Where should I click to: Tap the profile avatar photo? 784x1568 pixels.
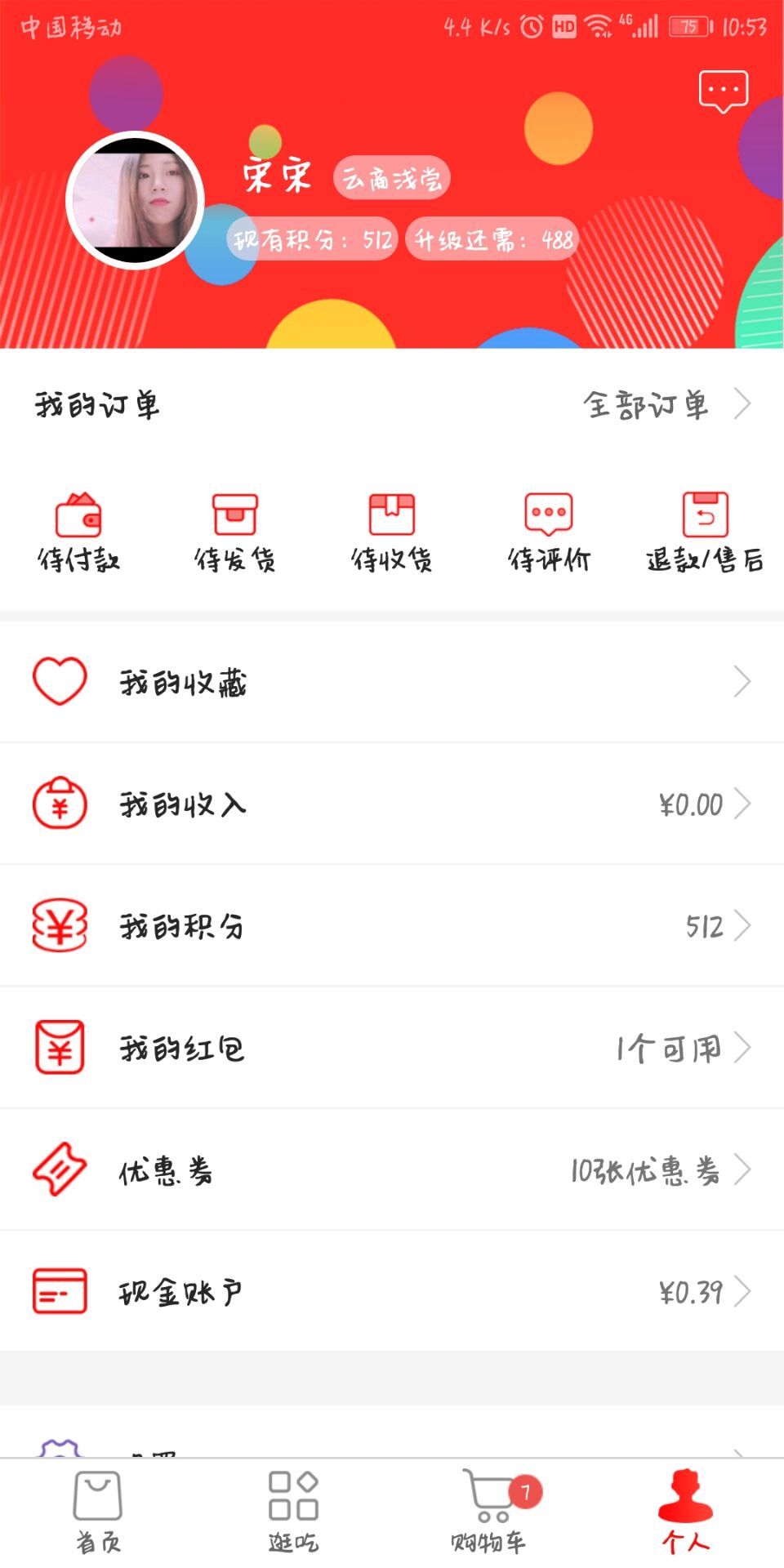[135, 200]
